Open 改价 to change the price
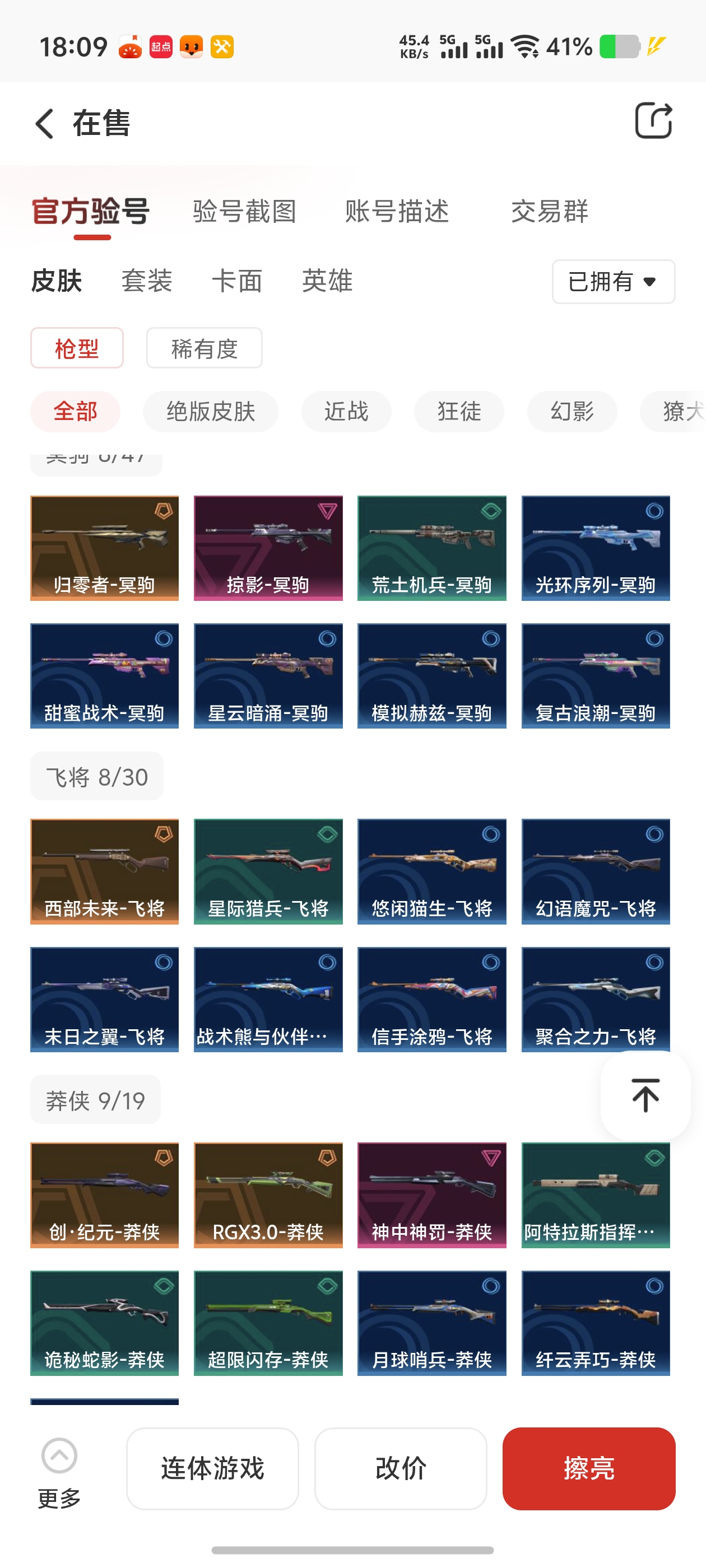This screenshot has width=706, height=1568. tap(400, 1468)
